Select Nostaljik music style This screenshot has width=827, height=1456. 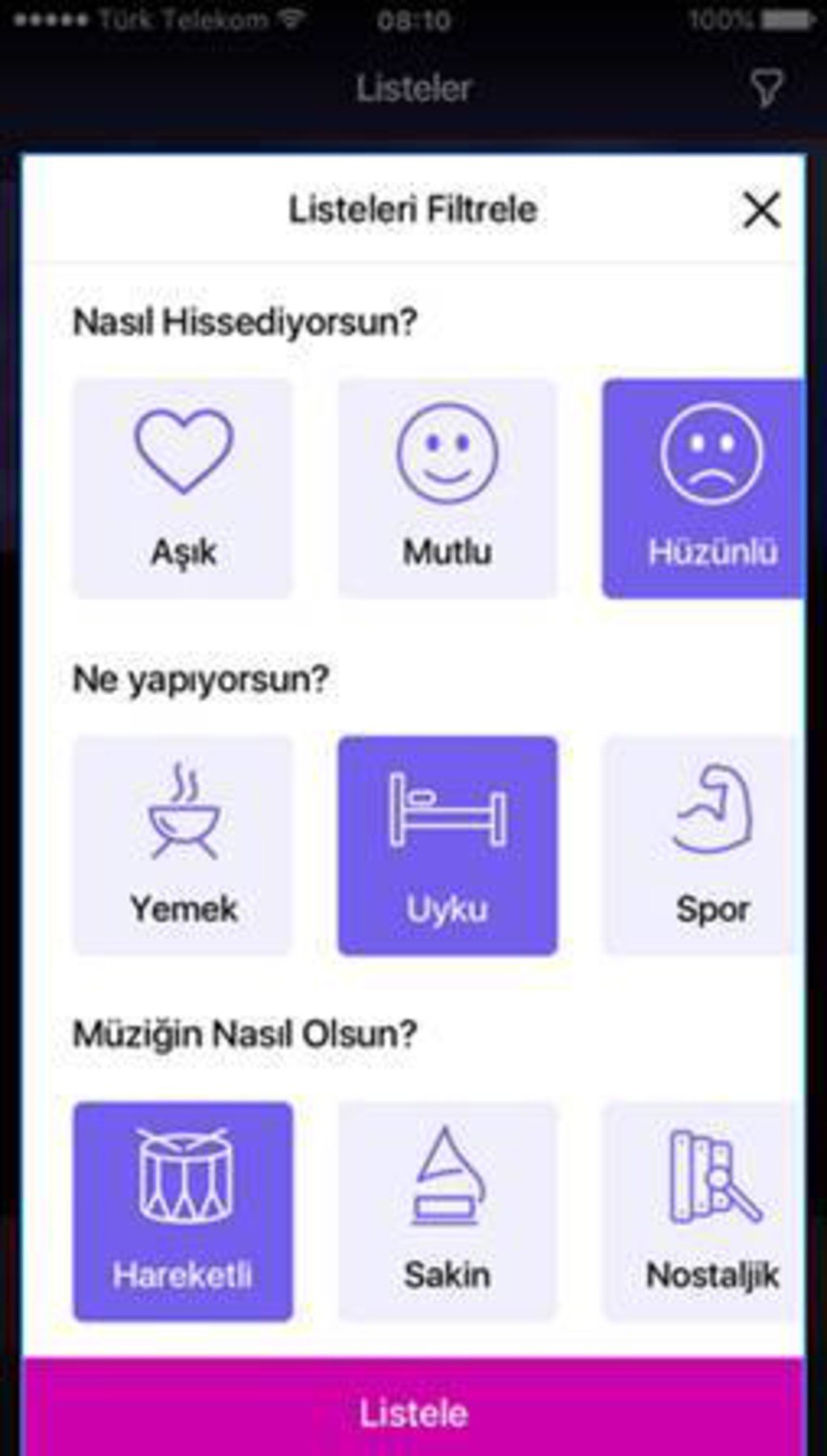(703, 1212)
